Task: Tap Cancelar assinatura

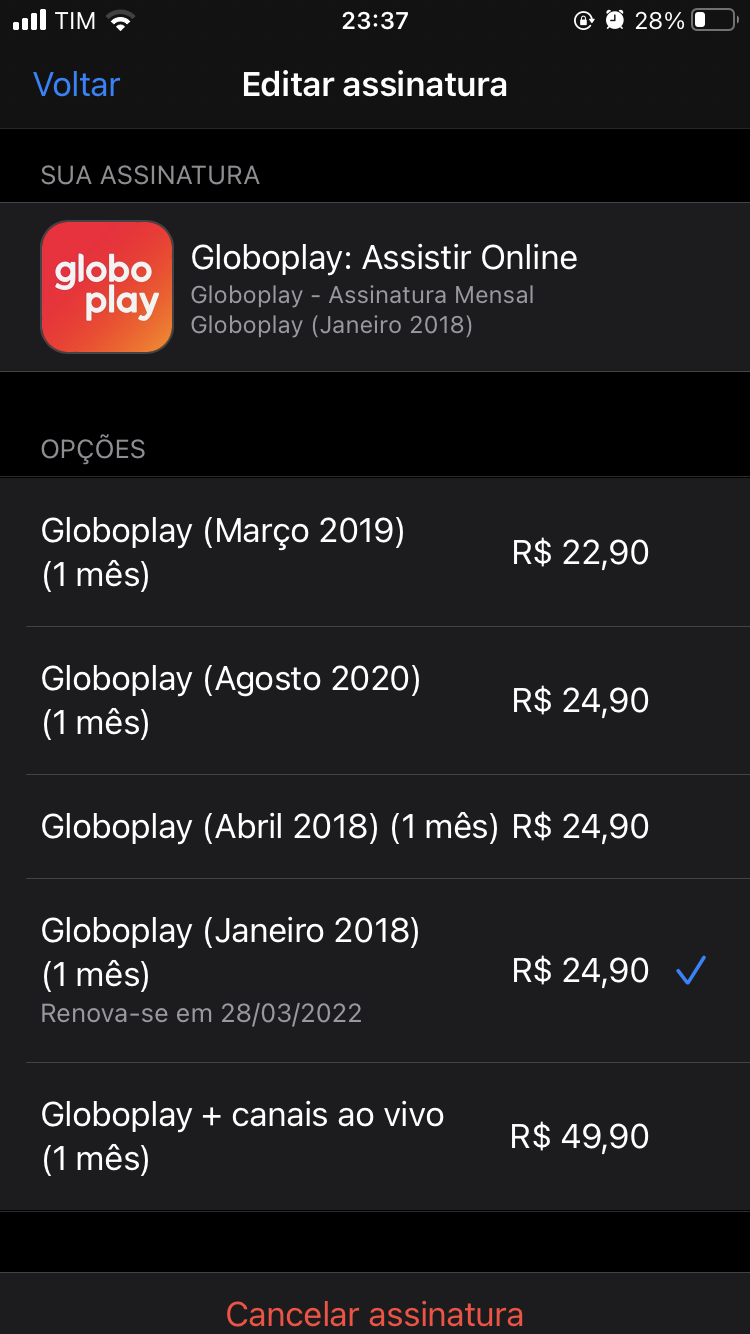Action: 375,1312
